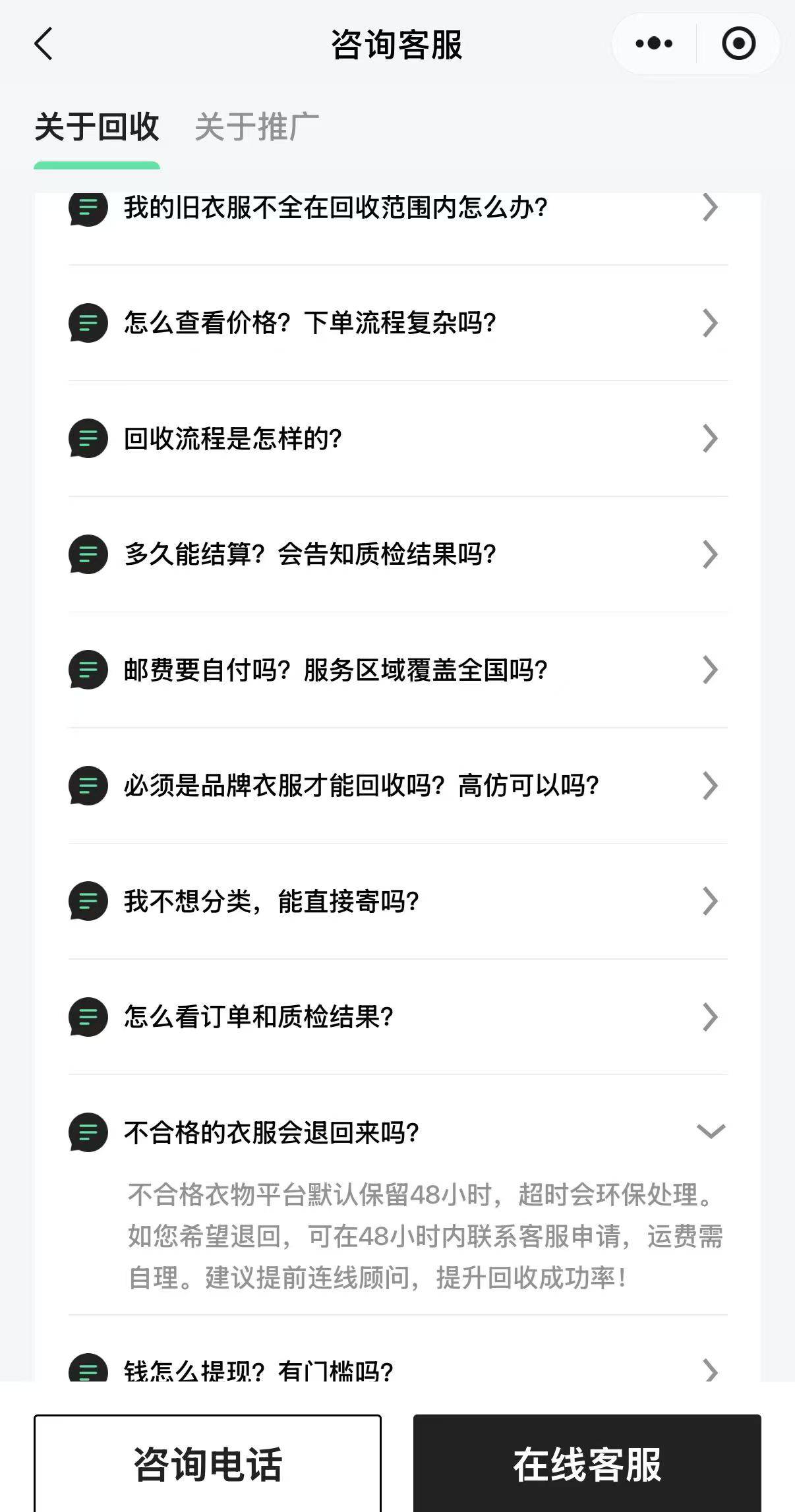Go back from 咨询客服 page
This screenshot has height=1512, width=795.
coord(44,44)
